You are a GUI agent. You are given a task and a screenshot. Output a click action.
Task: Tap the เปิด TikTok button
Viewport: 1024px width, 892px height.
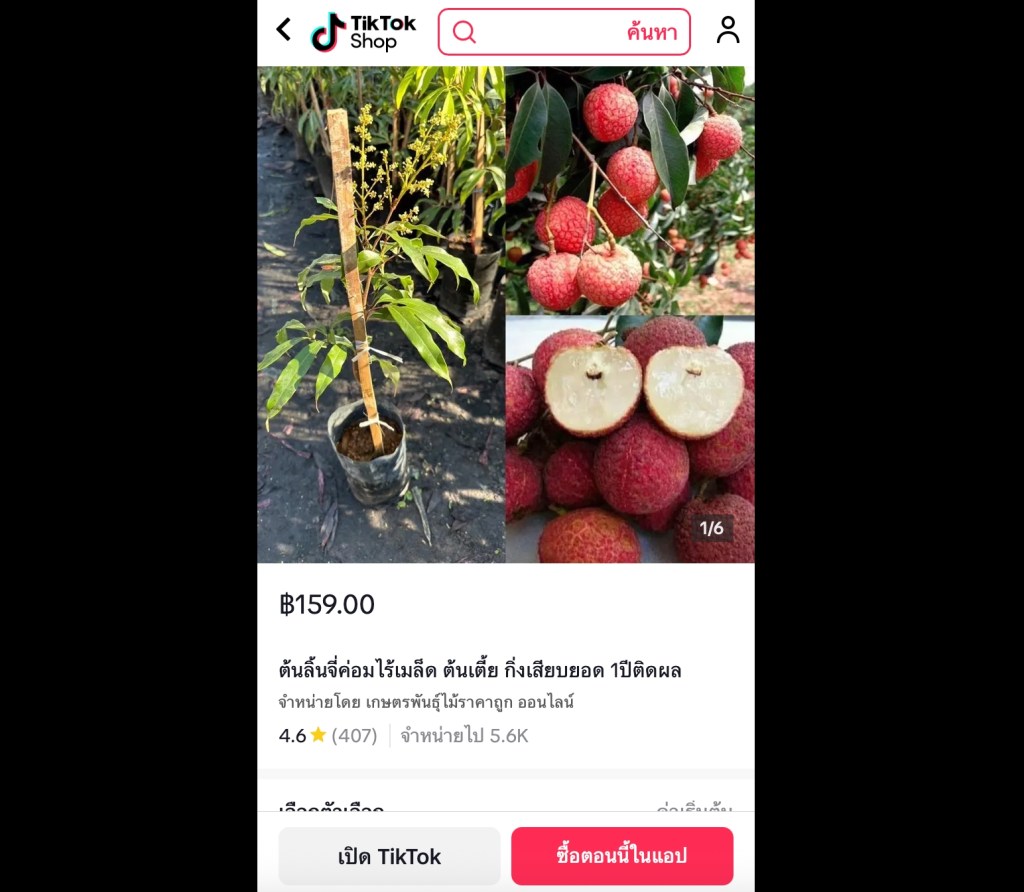click(389, 856)
